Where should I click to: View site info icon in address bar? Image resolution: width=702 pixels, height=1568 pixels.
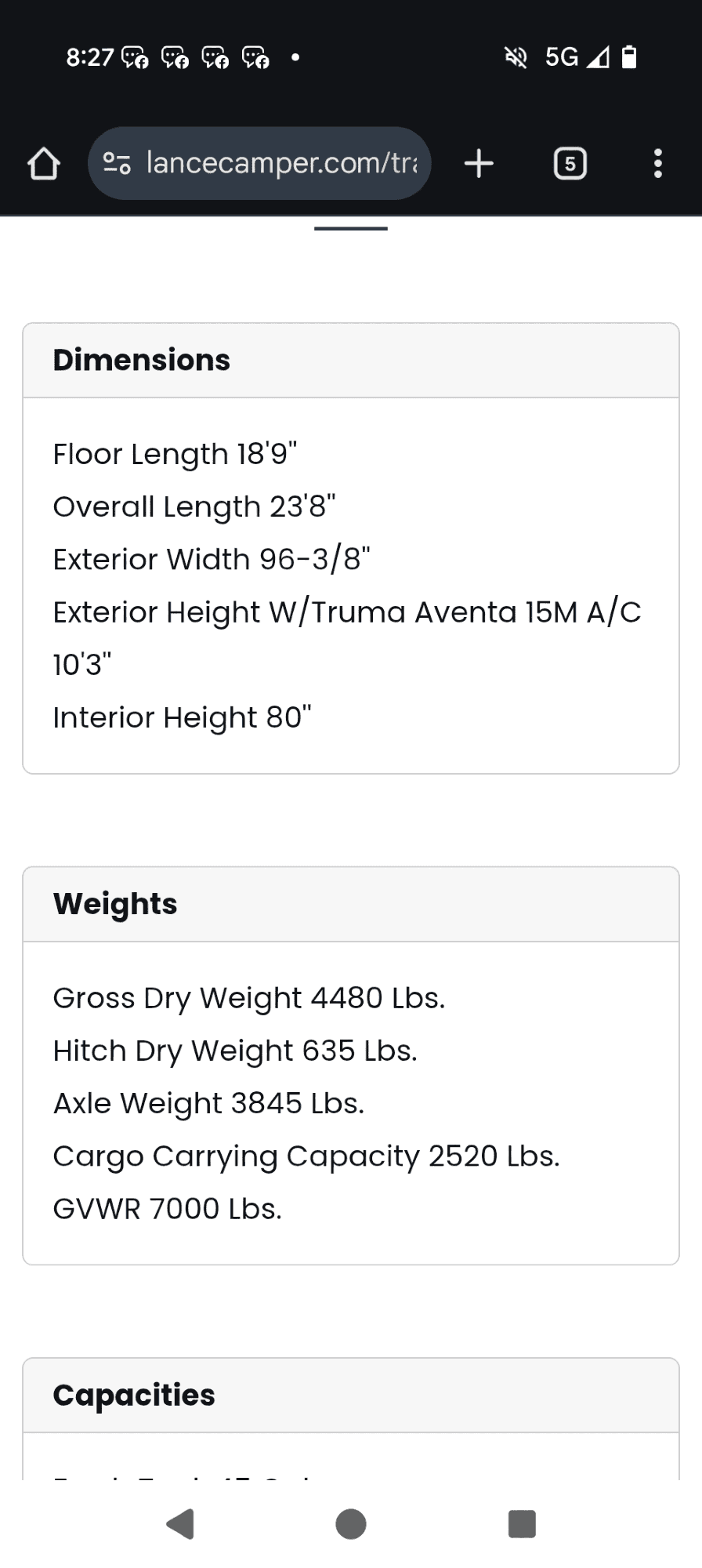(118, 163)
